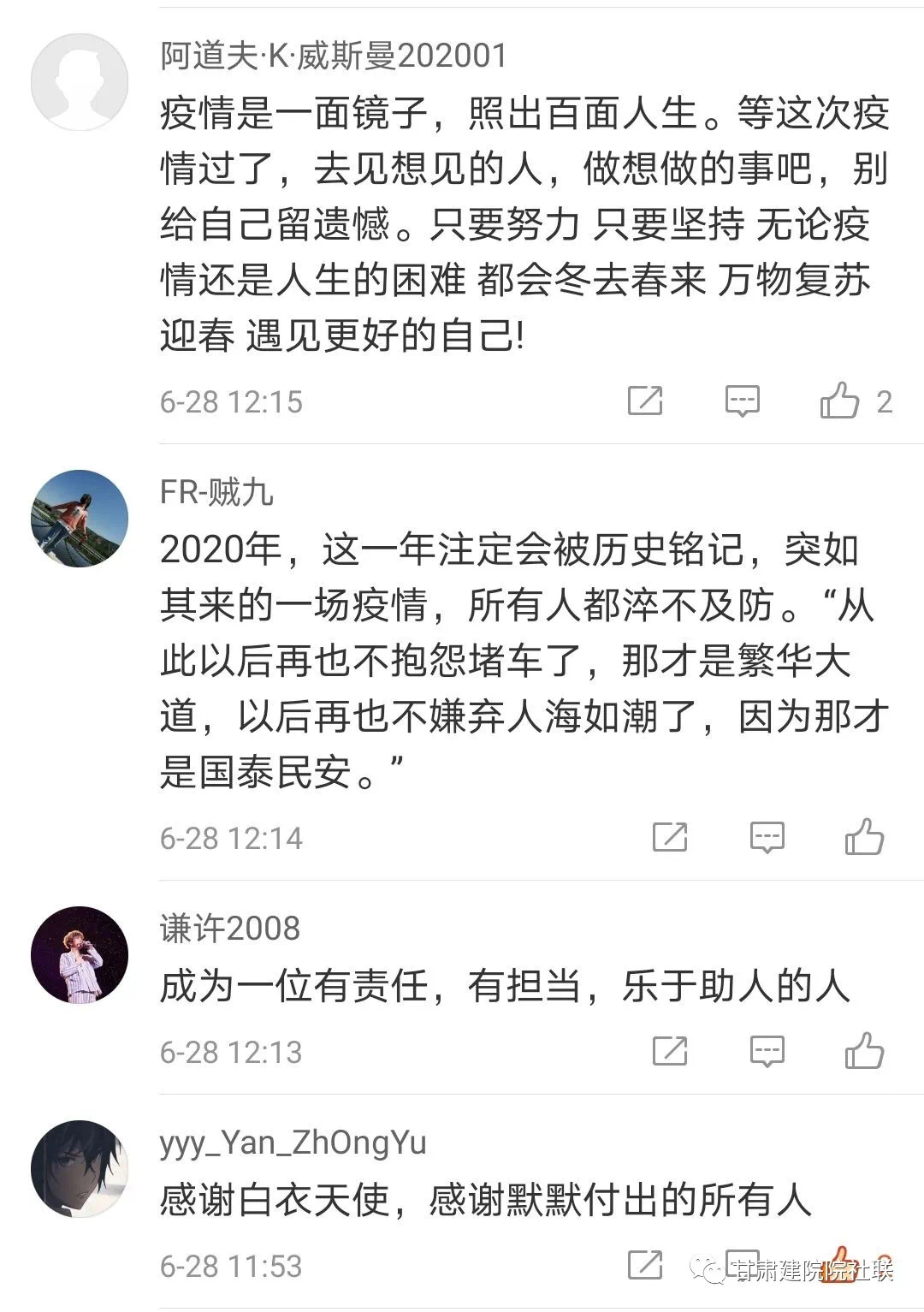The height and width of the screenshot is (1312, 924).
Task: Tap the username yyy_Yan_ZhOngYu
Action: 293,1143
